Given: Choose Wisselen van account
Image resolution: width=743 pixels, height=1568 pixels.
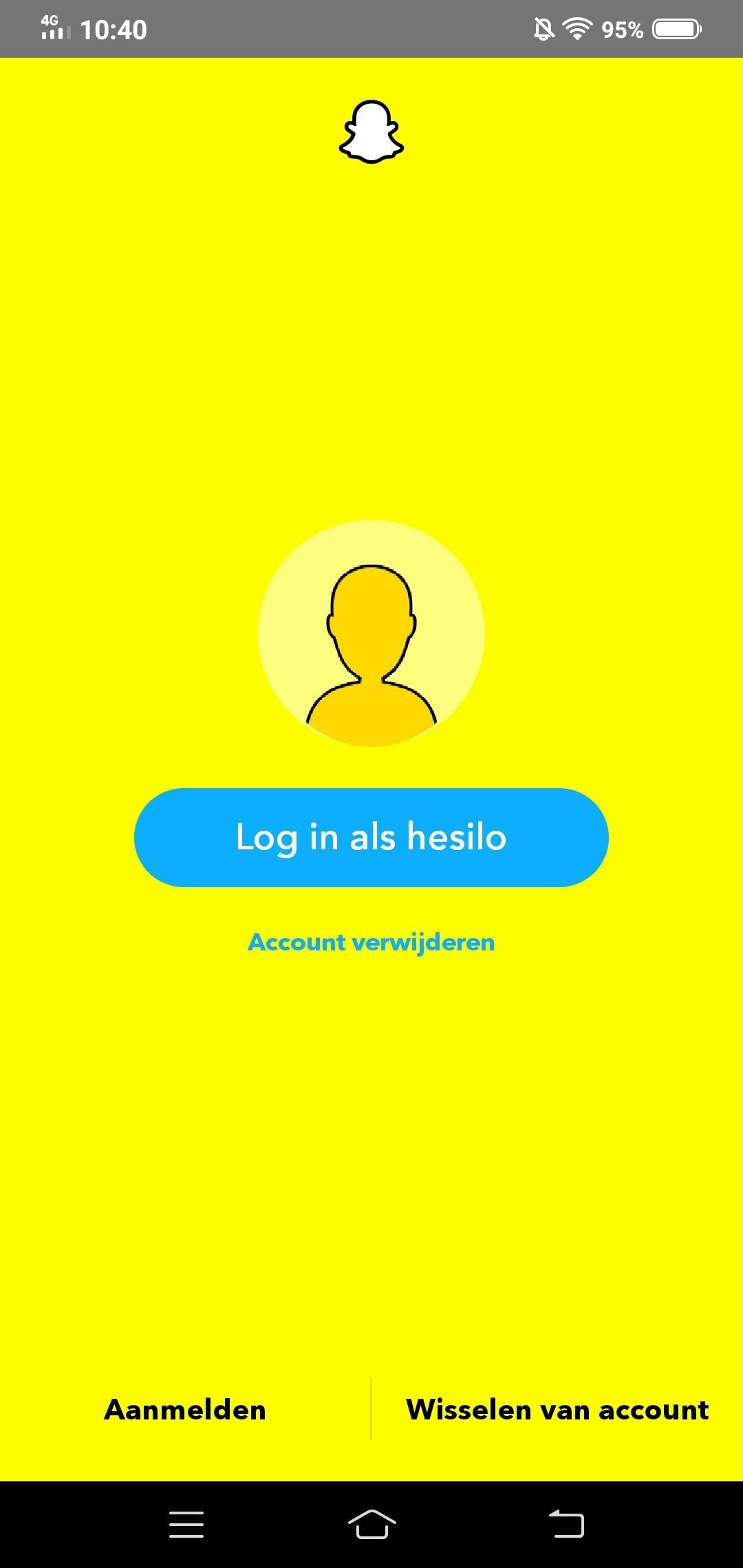Looking at the screenshot, I should click(x=557, y=1409).
